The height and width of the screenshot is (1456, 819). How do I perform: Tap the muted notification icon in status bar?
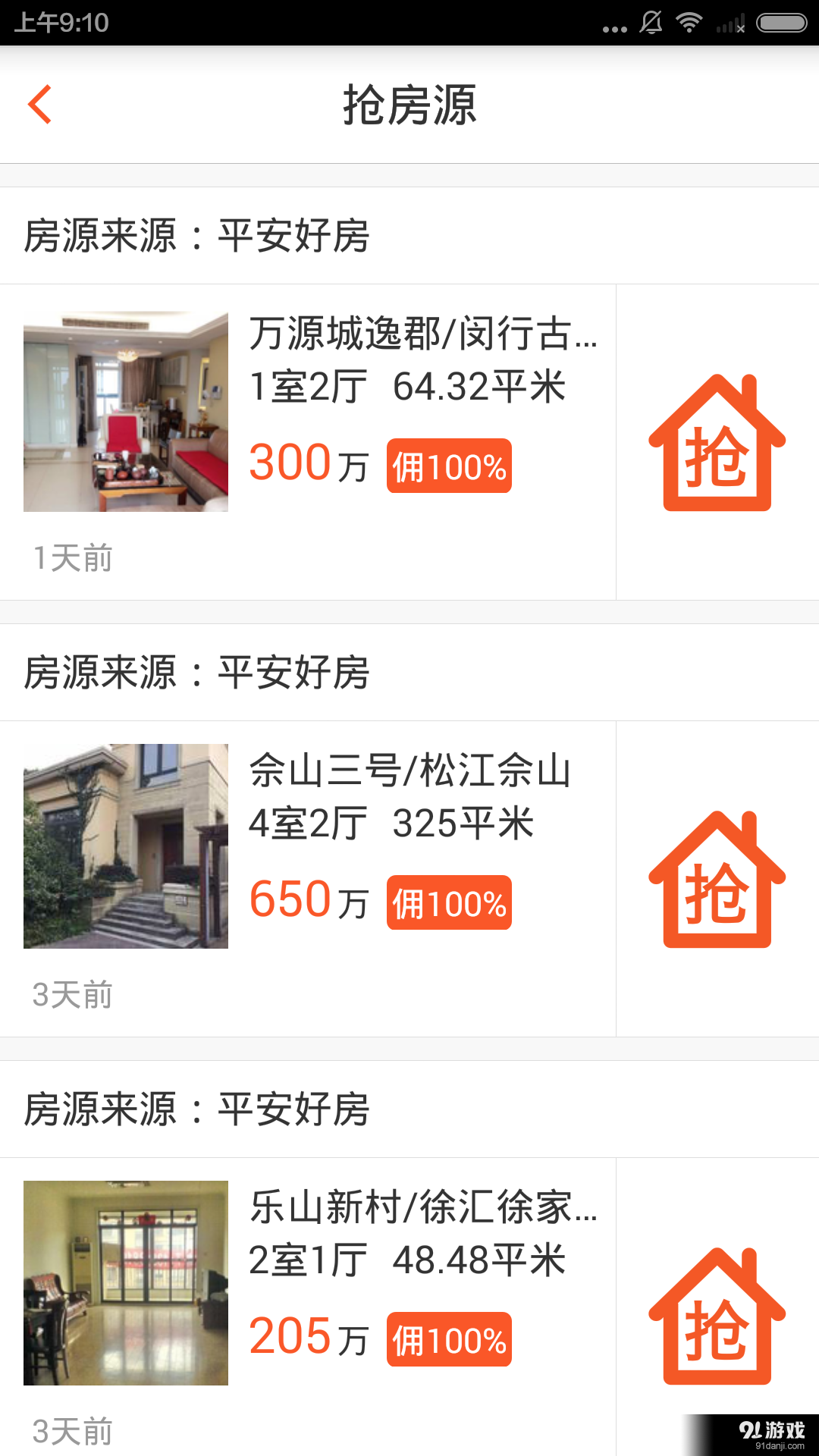(x=651, y=23)
